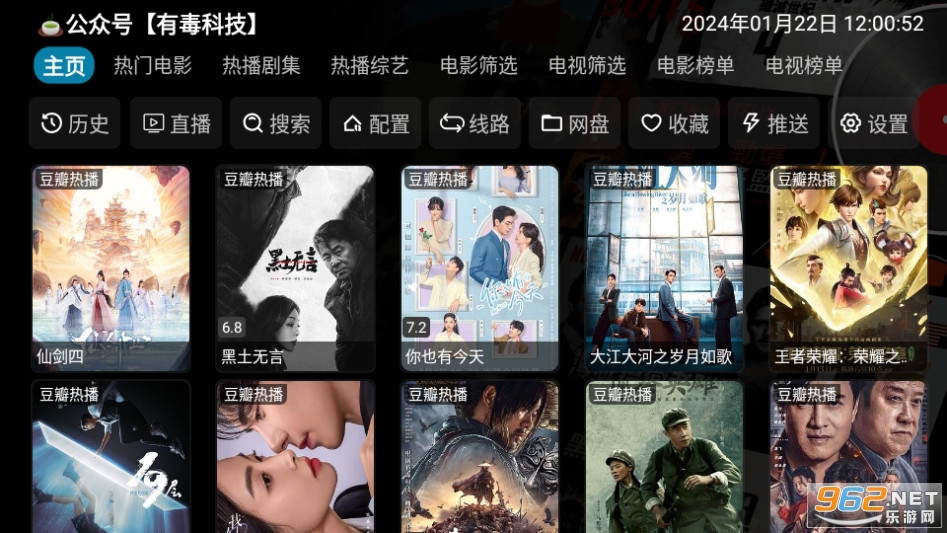947x533 pixels.
Task: Open the 搜索 search button
Action: [x=276, y=123]
